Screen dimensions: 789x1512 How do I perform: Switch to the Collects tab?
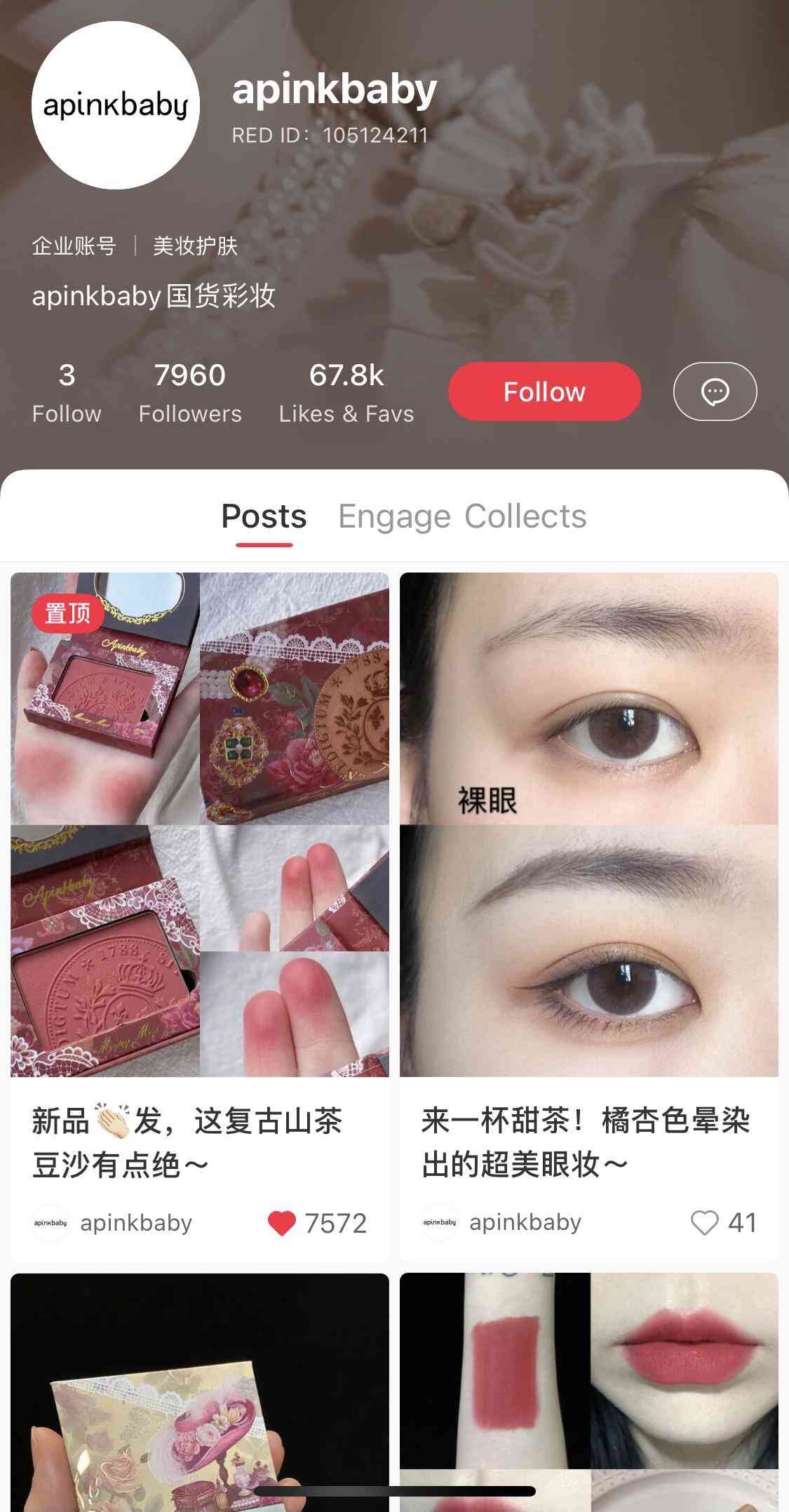[525, 516]
